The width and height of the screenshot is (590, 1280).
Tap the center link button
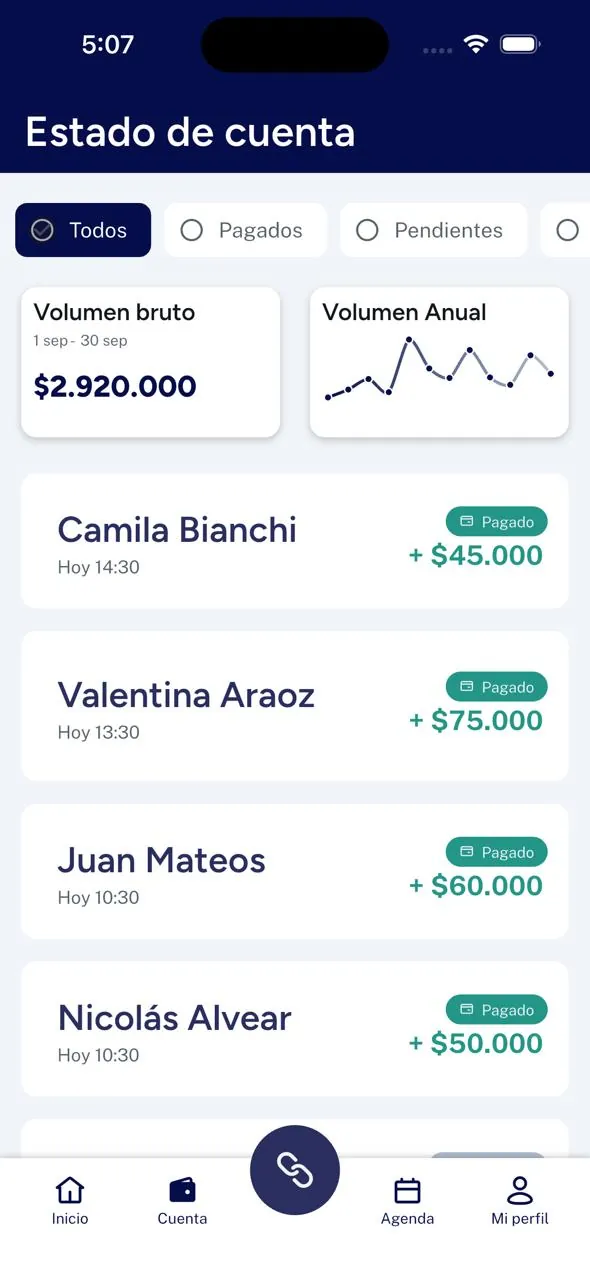[295, 1170]
